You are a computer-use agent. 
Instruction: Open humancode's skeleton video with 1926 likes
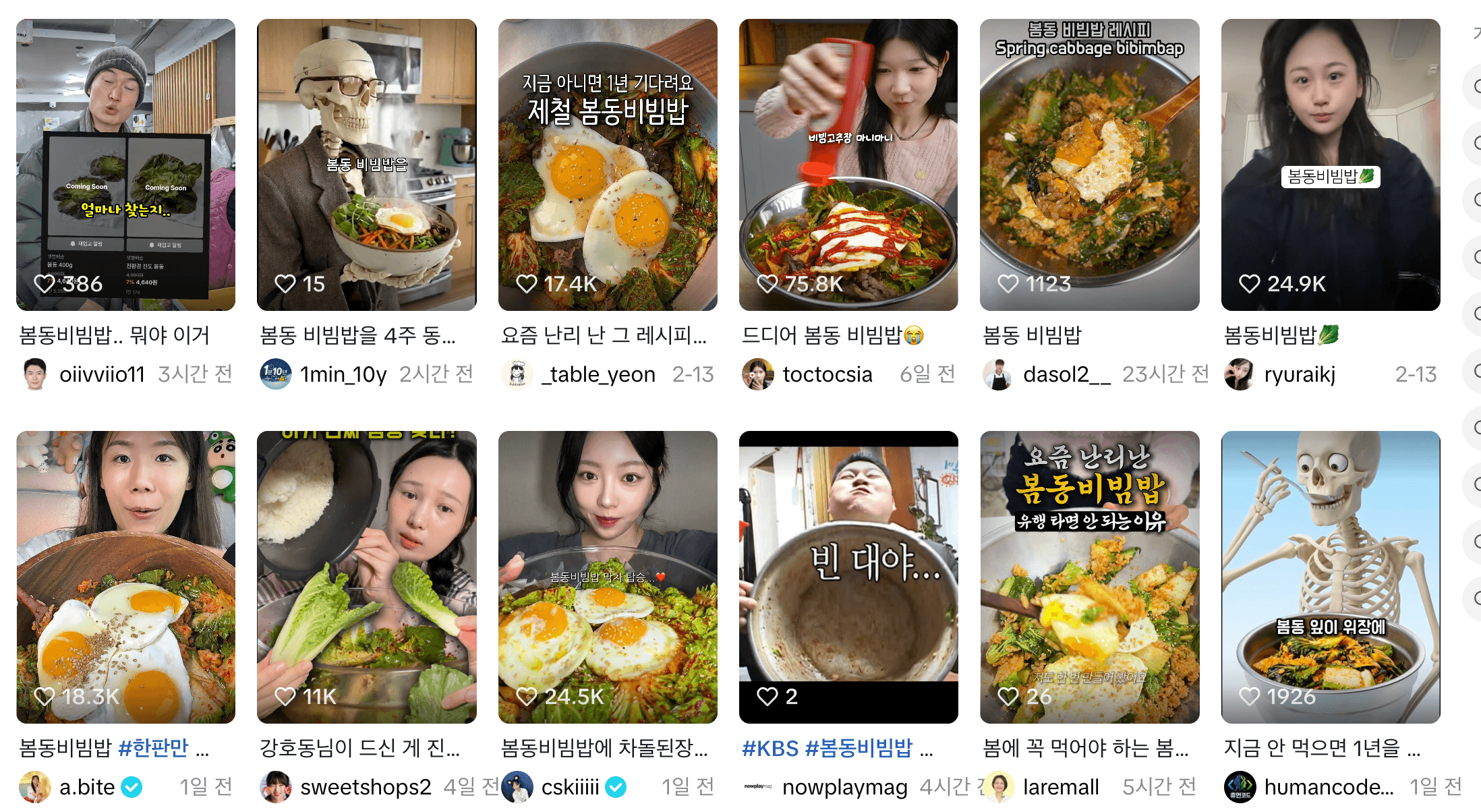pos(1330,577)
